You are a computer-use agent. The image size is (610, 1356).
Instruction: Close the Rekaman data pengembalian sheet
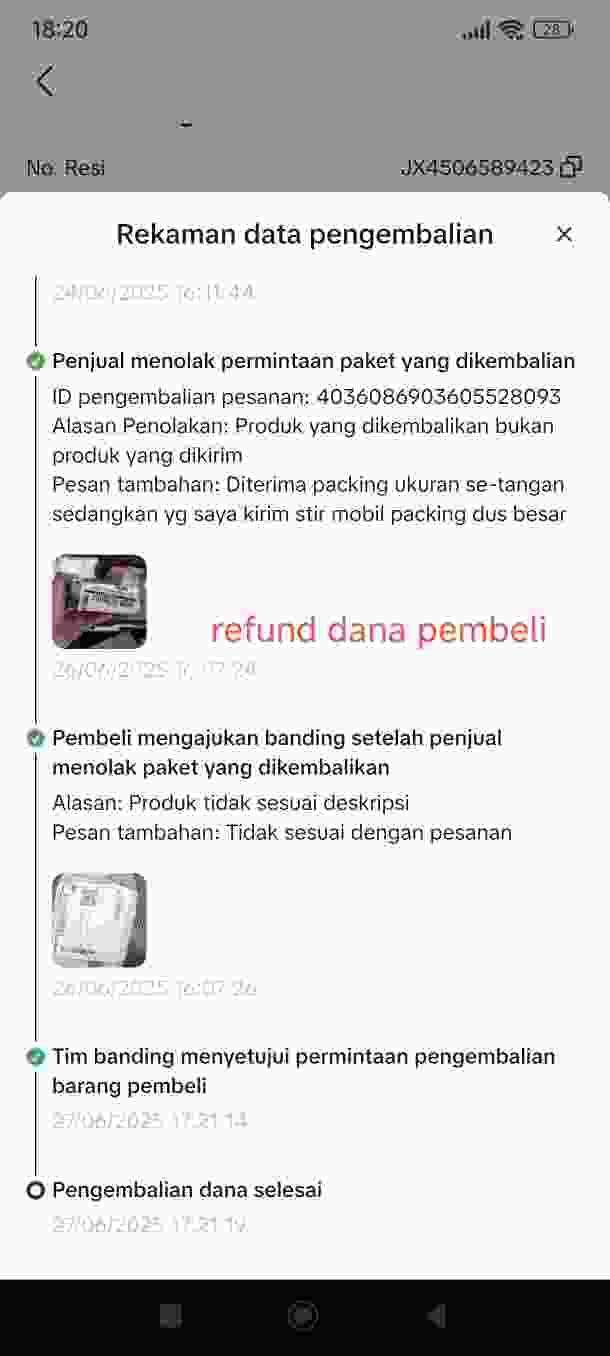tap(564, 234)
